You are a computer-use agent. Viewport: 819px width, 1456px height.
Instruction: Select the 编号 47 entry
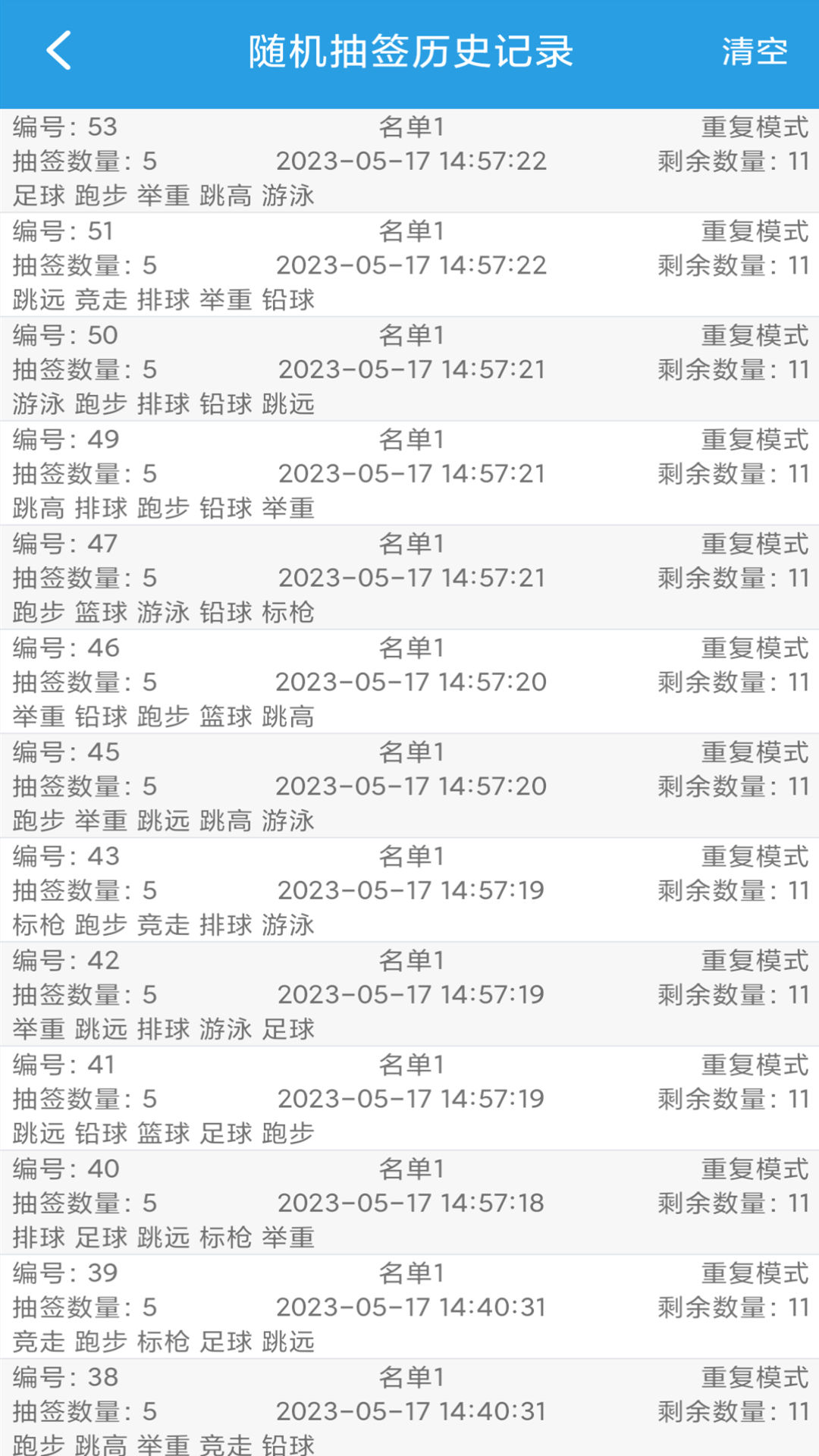[409, 578]
